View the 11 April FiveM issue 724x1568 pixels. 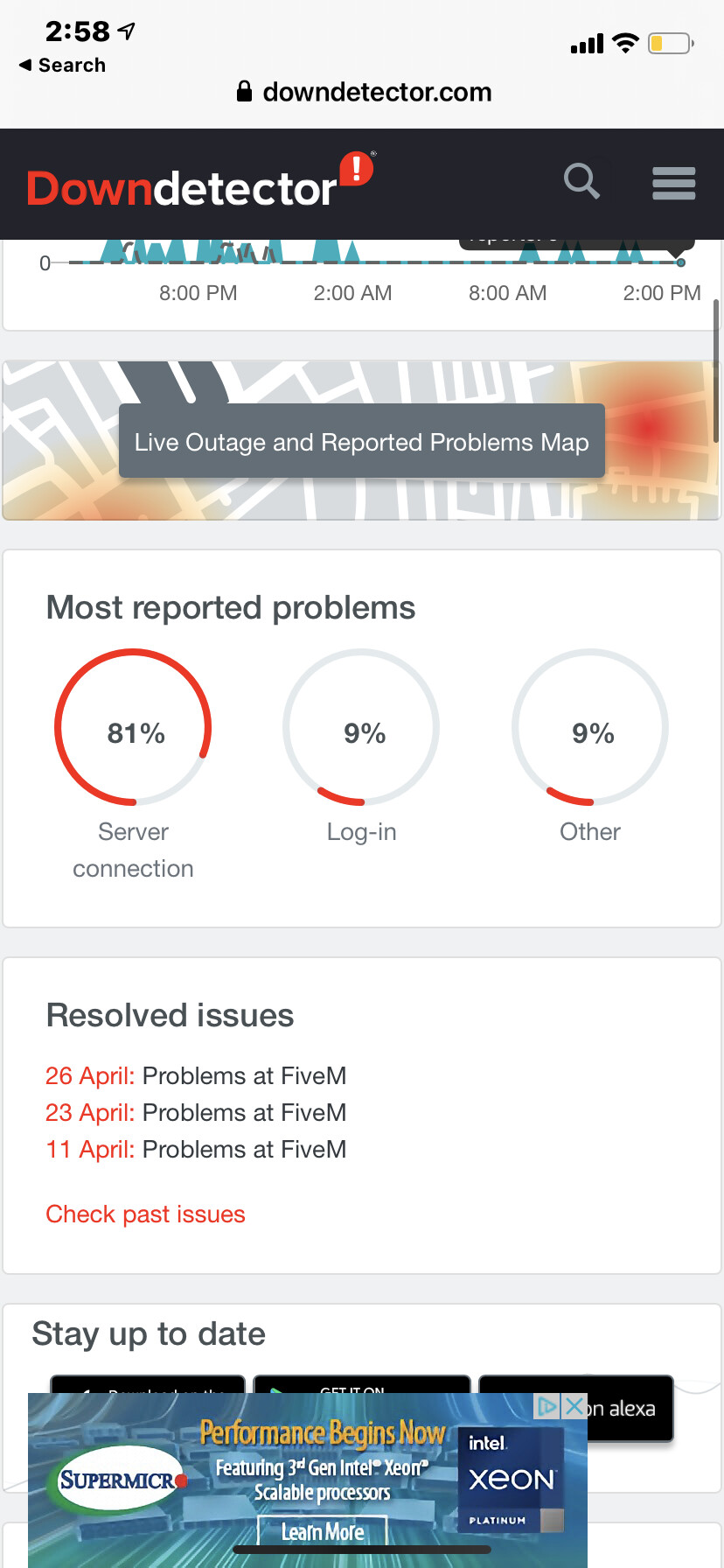(196, 1149)
